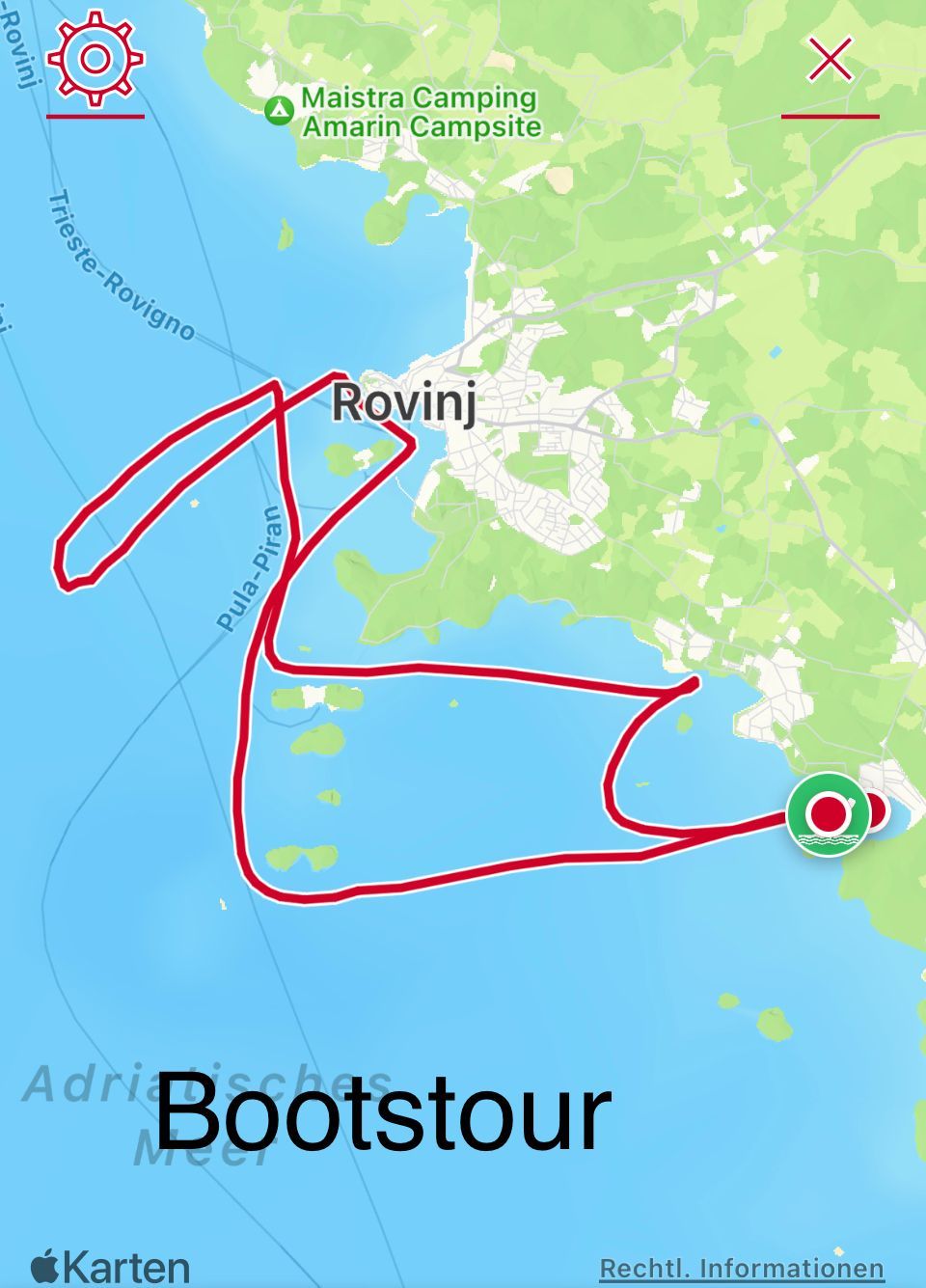This screenshot has width=926, height=1288.
Task: Open the settings gear icon
Action: click(95, 60)
